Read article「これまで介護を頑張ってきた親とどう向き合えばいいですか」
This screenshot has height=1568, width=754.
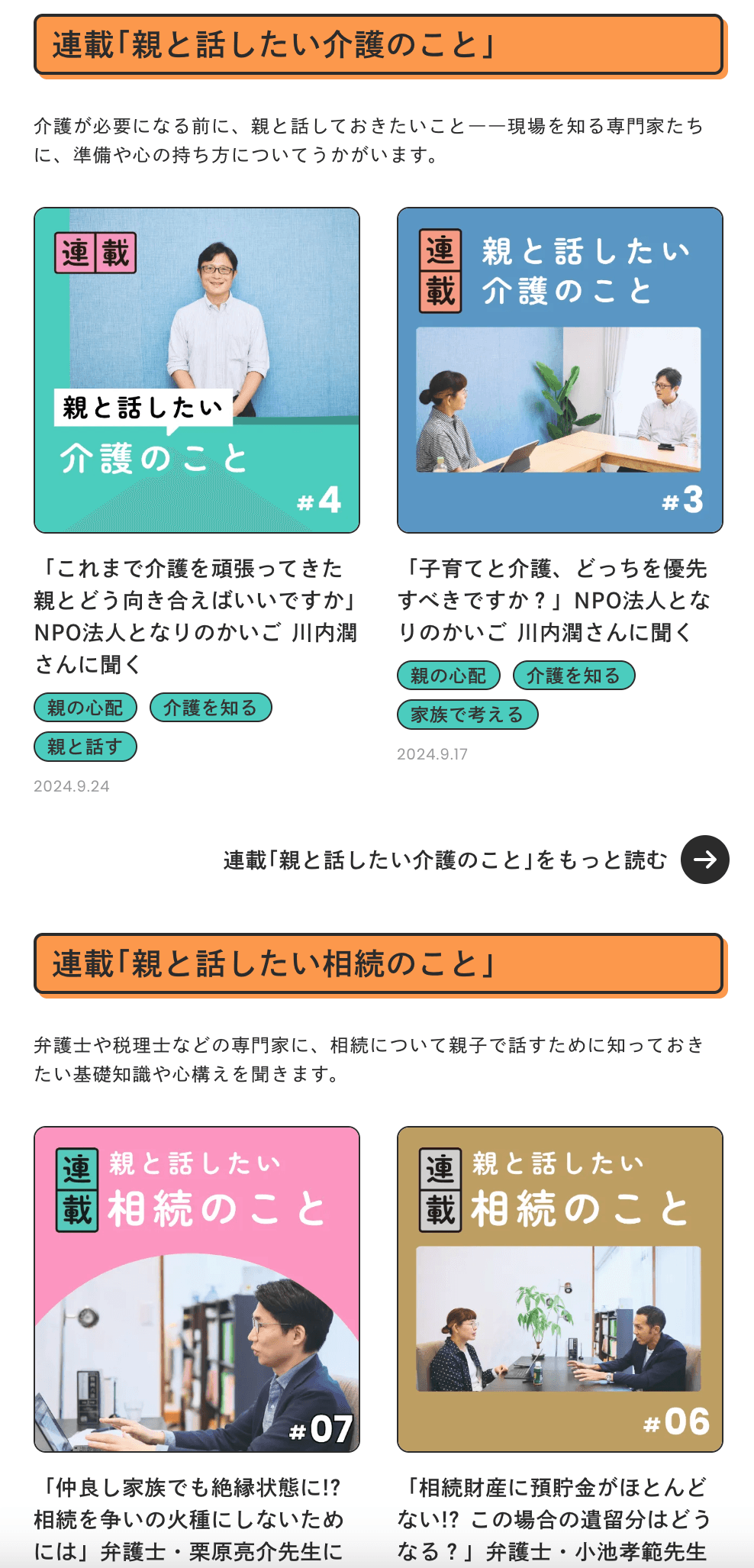tap(195, 616)
